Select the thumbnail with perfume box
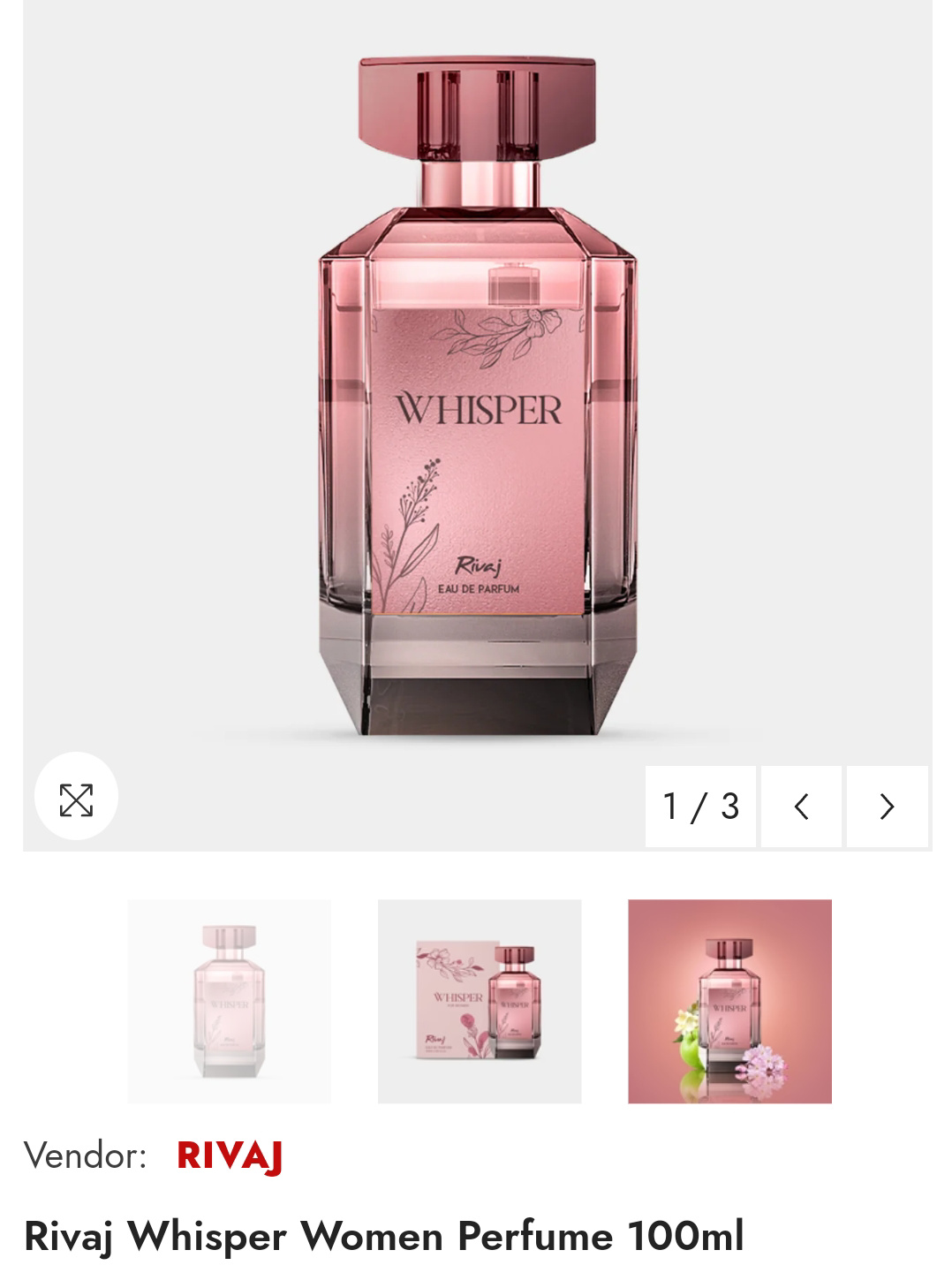This screenshot has width=937, height=1288. 480,1001
